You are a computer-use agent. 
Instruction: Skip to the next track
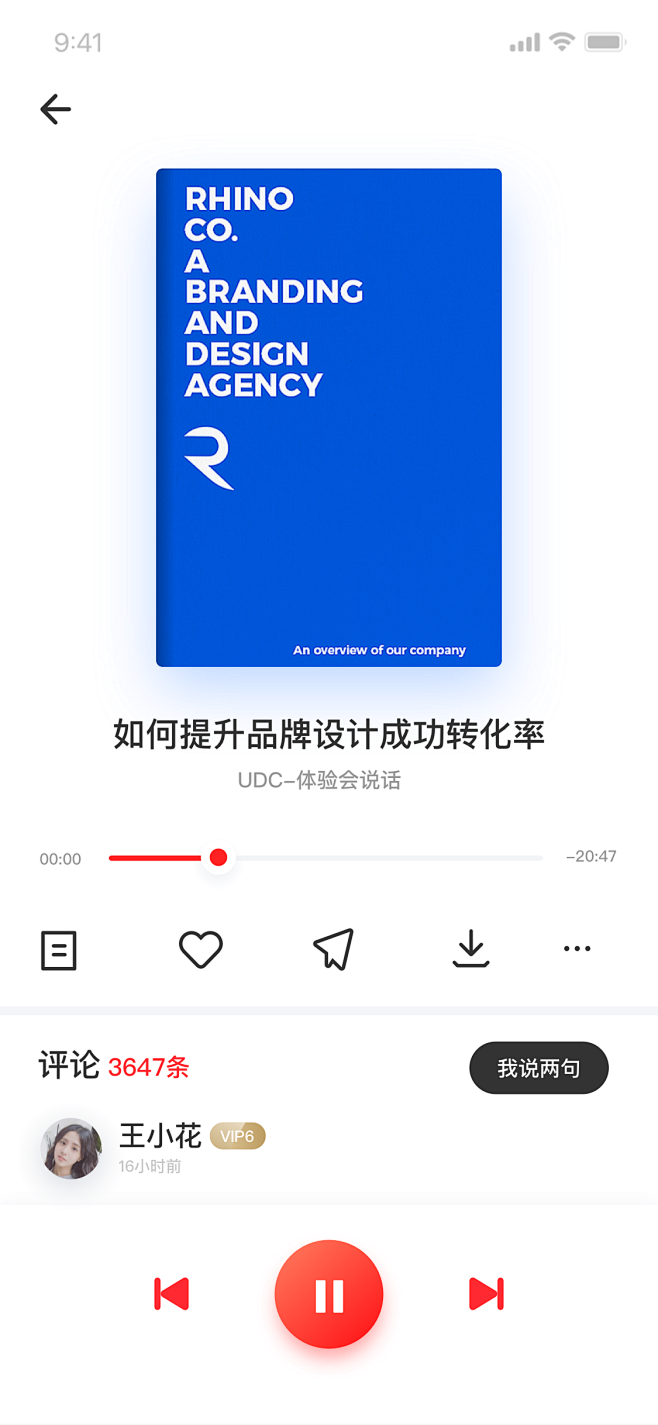click(x=487, y=1294)
